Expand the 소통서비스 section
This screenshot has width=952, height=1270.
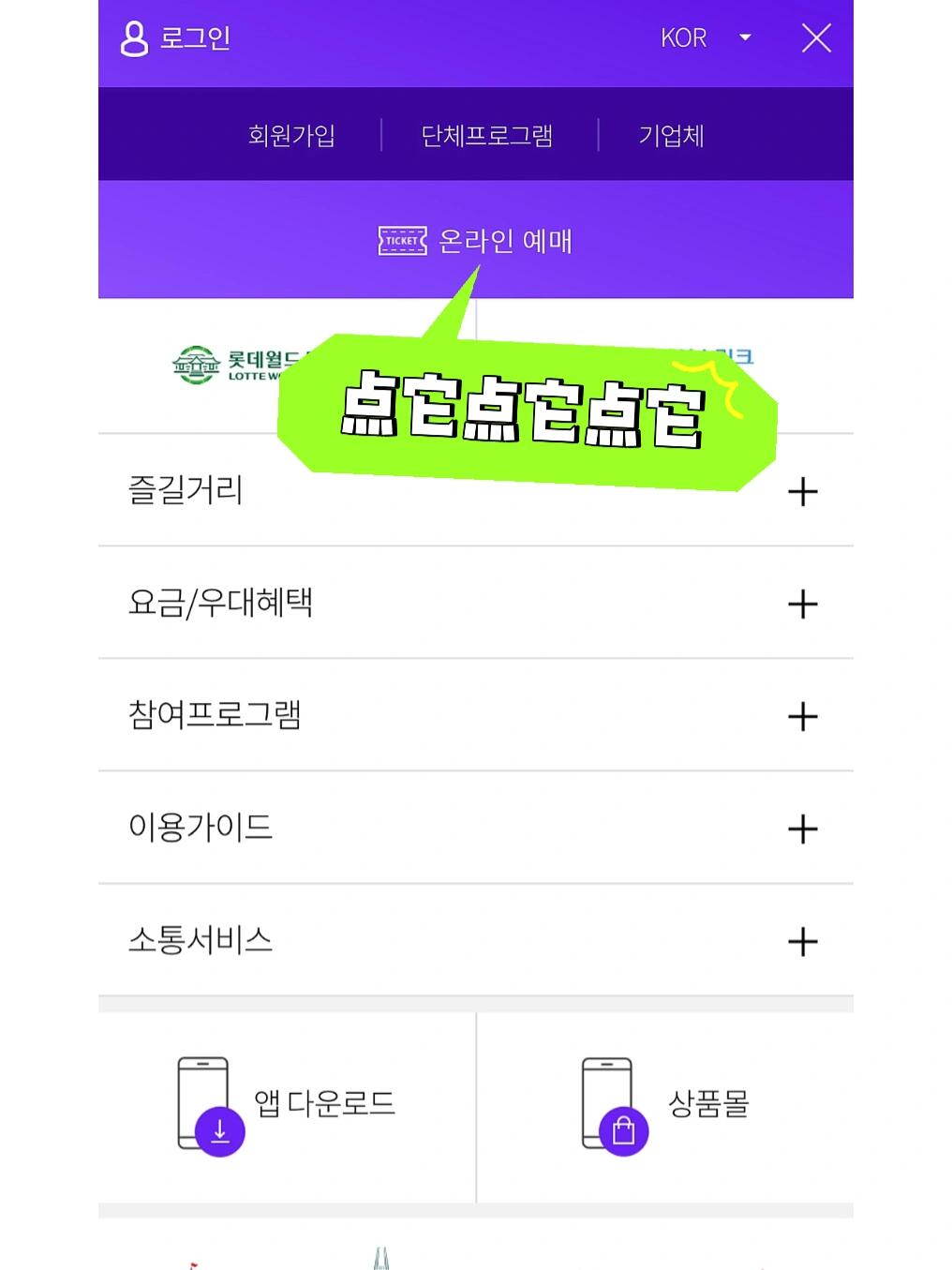click(x=802, y=941)
